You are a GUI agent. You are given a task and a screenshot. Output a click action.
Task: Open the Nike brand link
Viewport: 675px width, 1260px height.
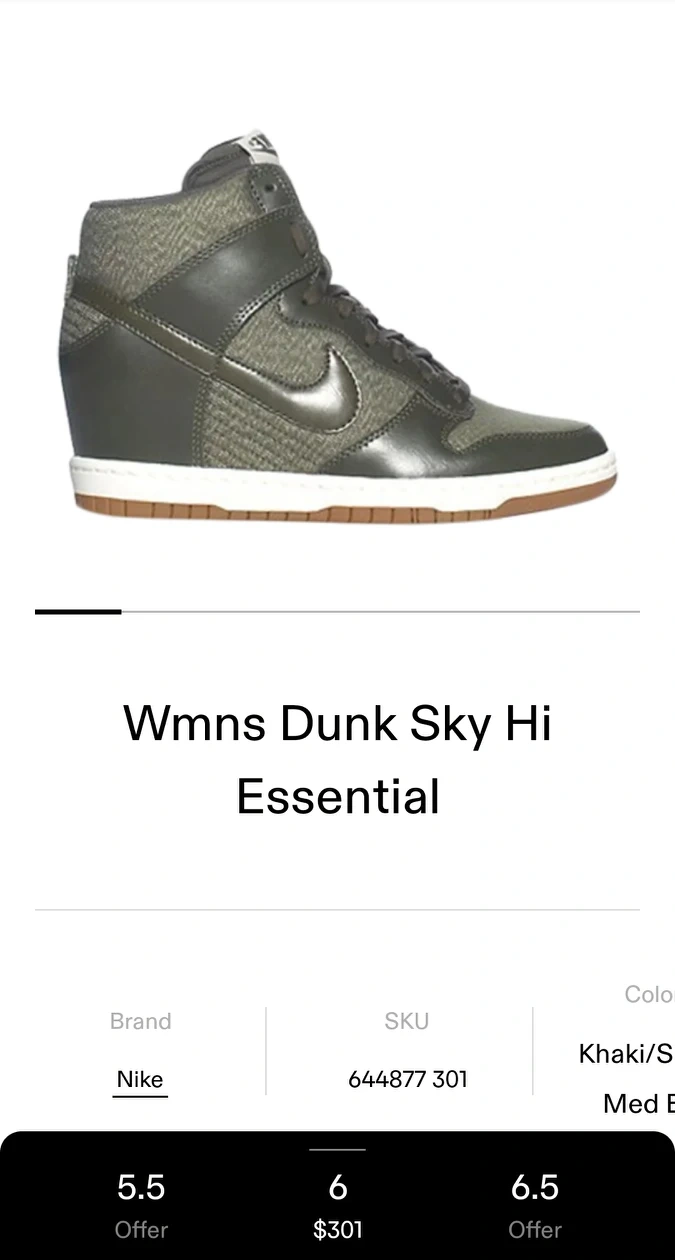pos(140,1079)
